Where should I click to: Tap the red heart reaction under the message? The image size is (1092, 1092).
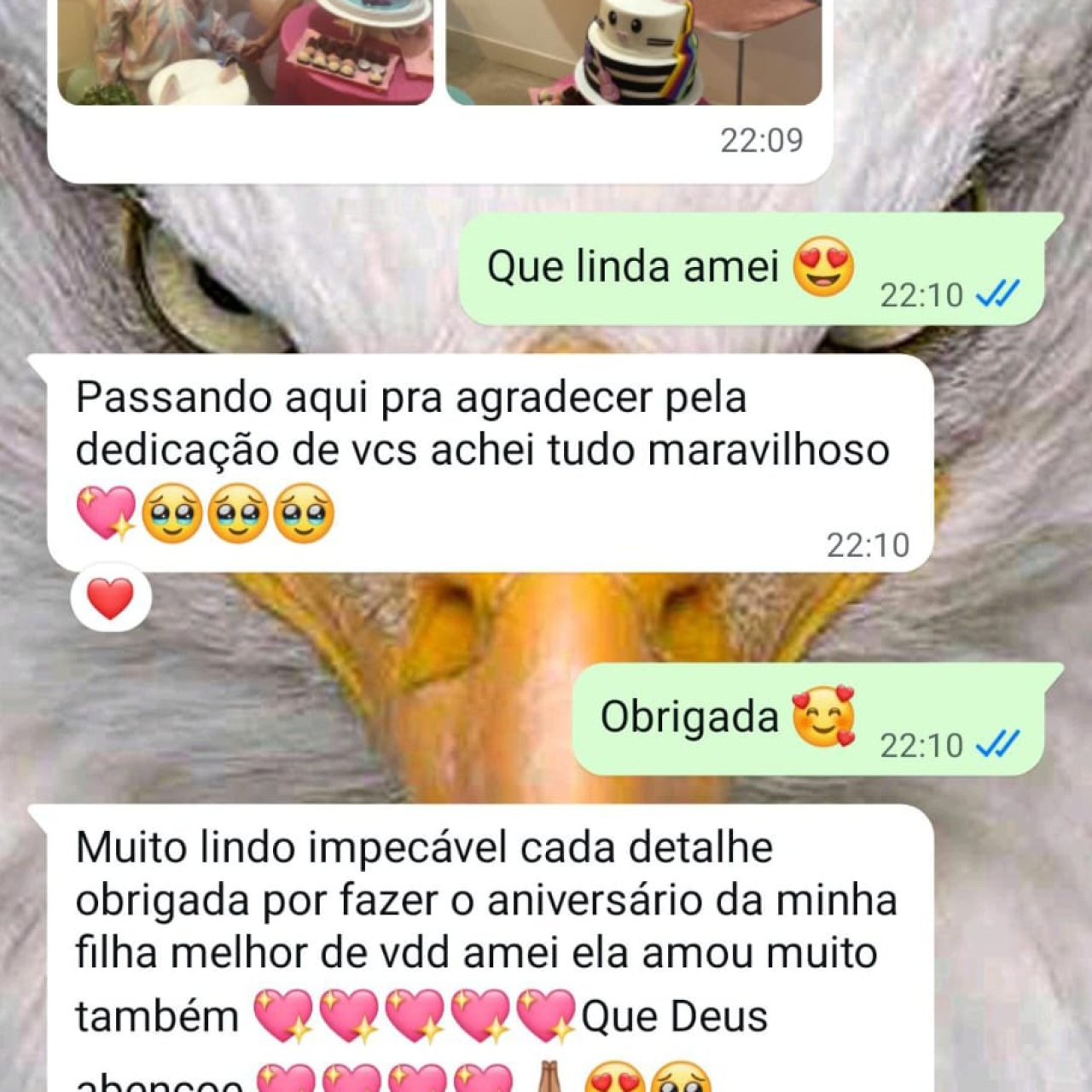tap(111, 598)
